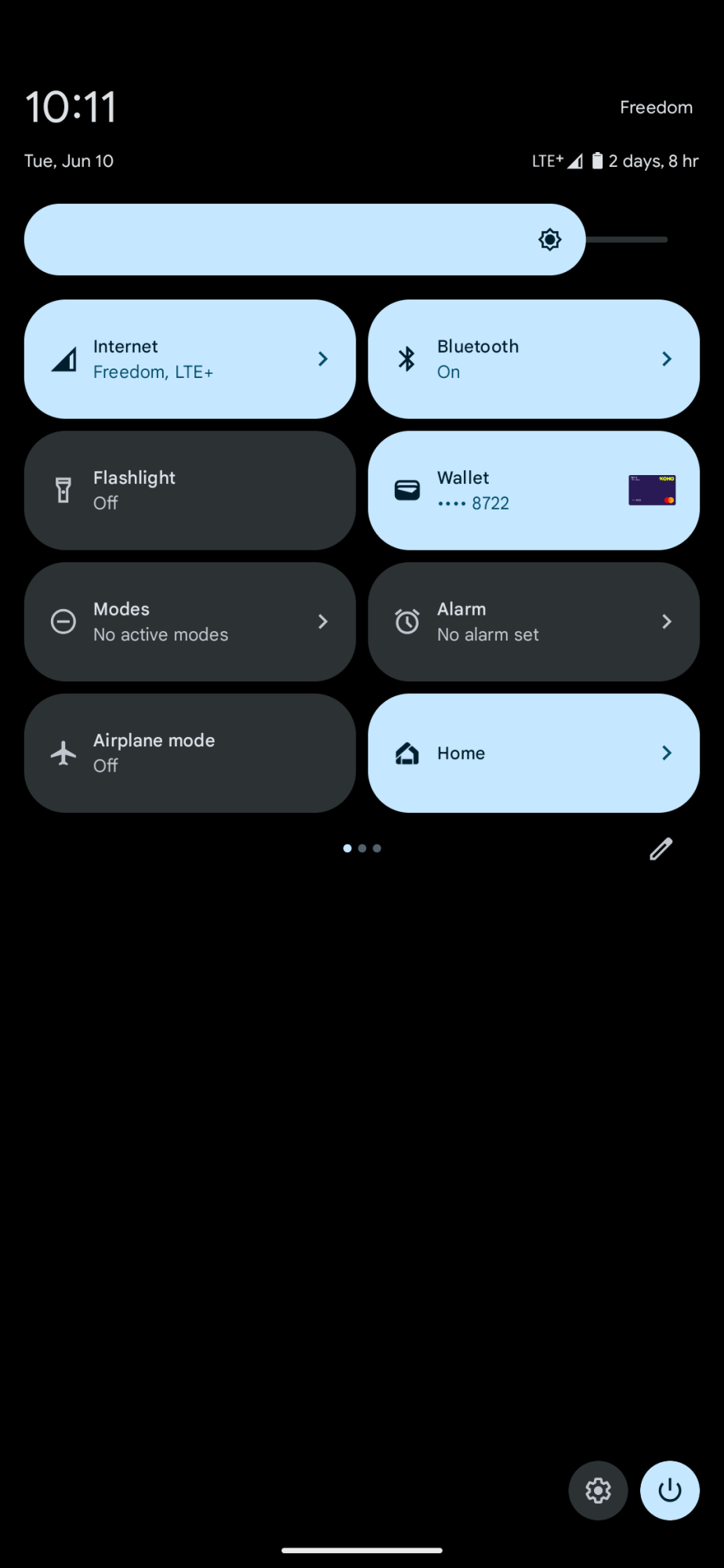
Task: Open Wallet card ending 8722
Action: tap(534, 490)
